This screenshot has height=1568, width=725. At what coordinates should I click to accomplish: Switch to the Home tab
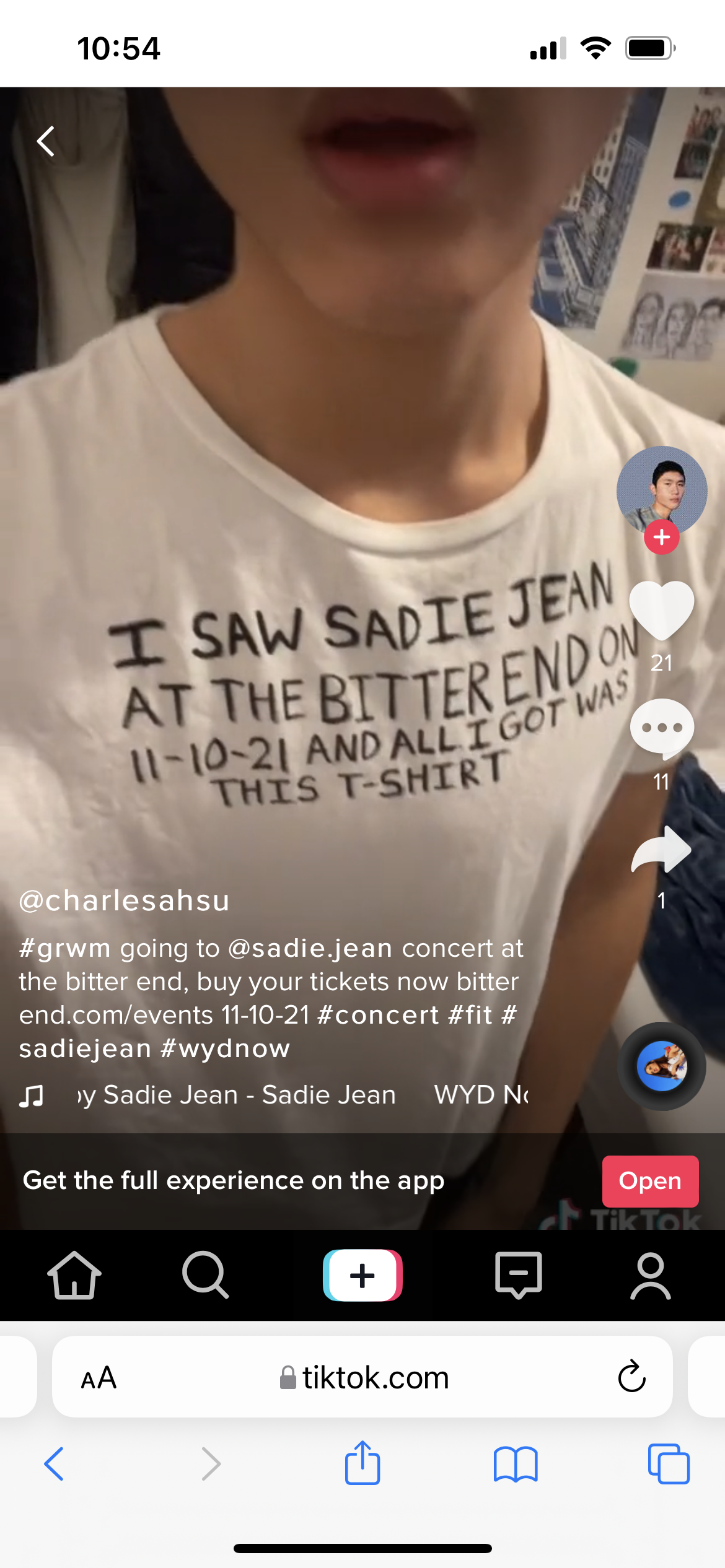[74, 1274]
